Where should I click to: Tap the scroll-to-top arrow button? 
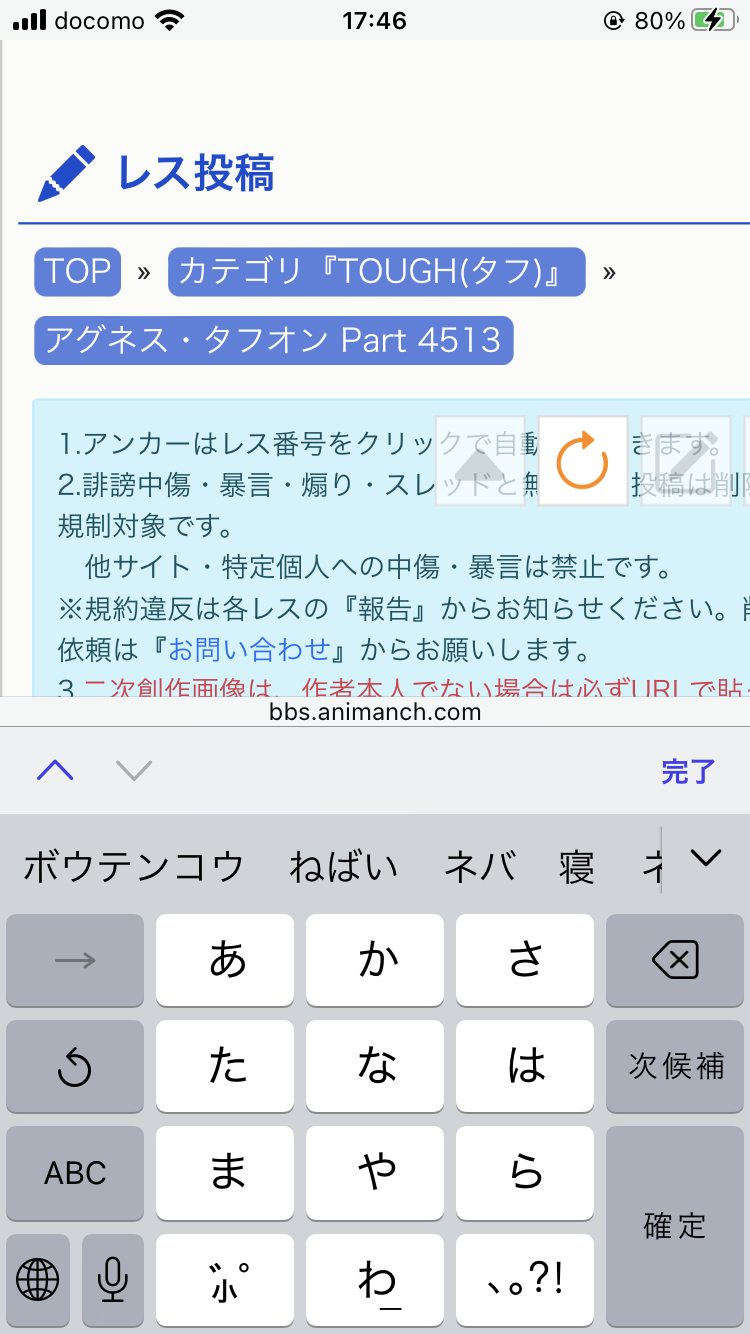[x=480, y=461]
